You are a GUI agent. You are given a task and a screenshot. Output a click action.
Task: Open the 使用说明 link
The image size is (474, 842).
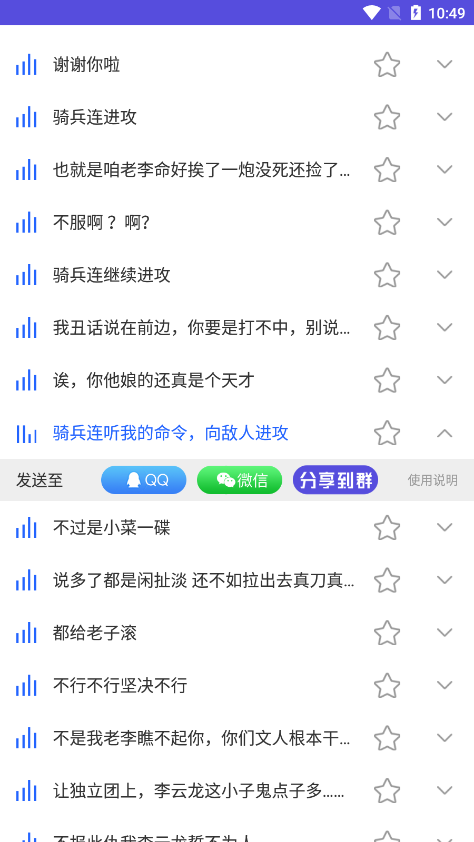432,480
